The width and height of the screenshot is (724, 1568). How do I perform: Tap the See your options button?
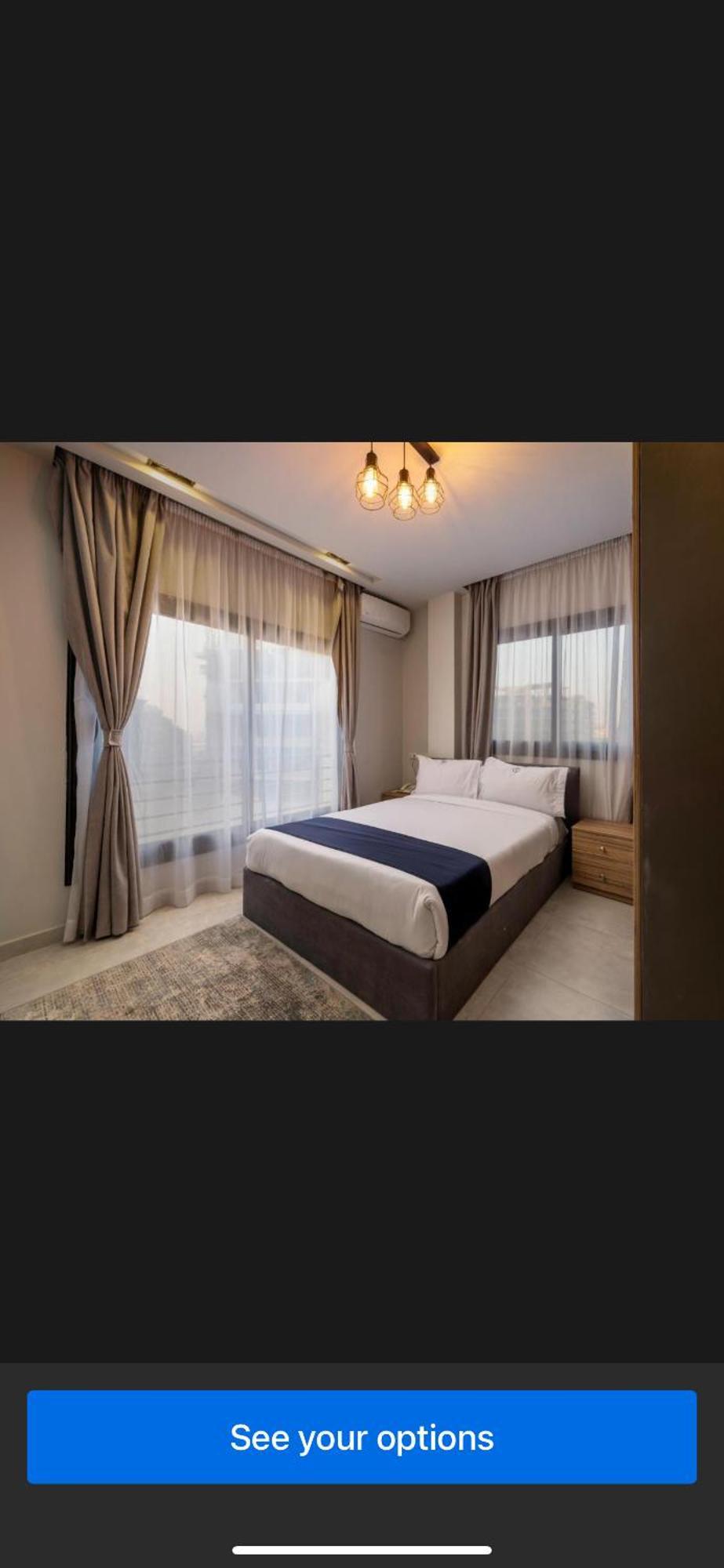click(362, 1436)
